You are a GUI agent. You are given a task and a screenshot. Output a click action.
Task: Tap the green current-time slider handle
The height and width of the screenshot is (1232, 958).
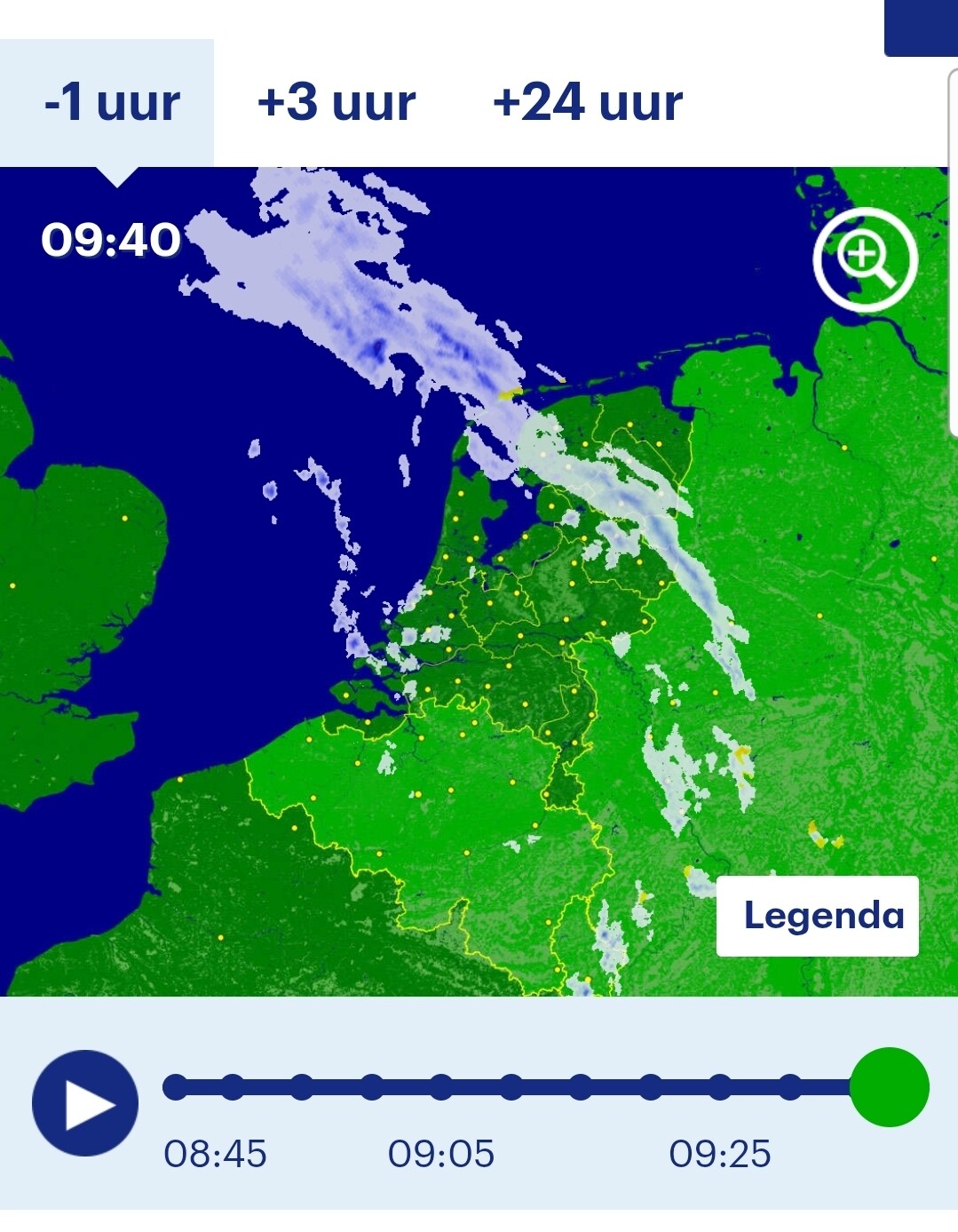(889, 1086)
